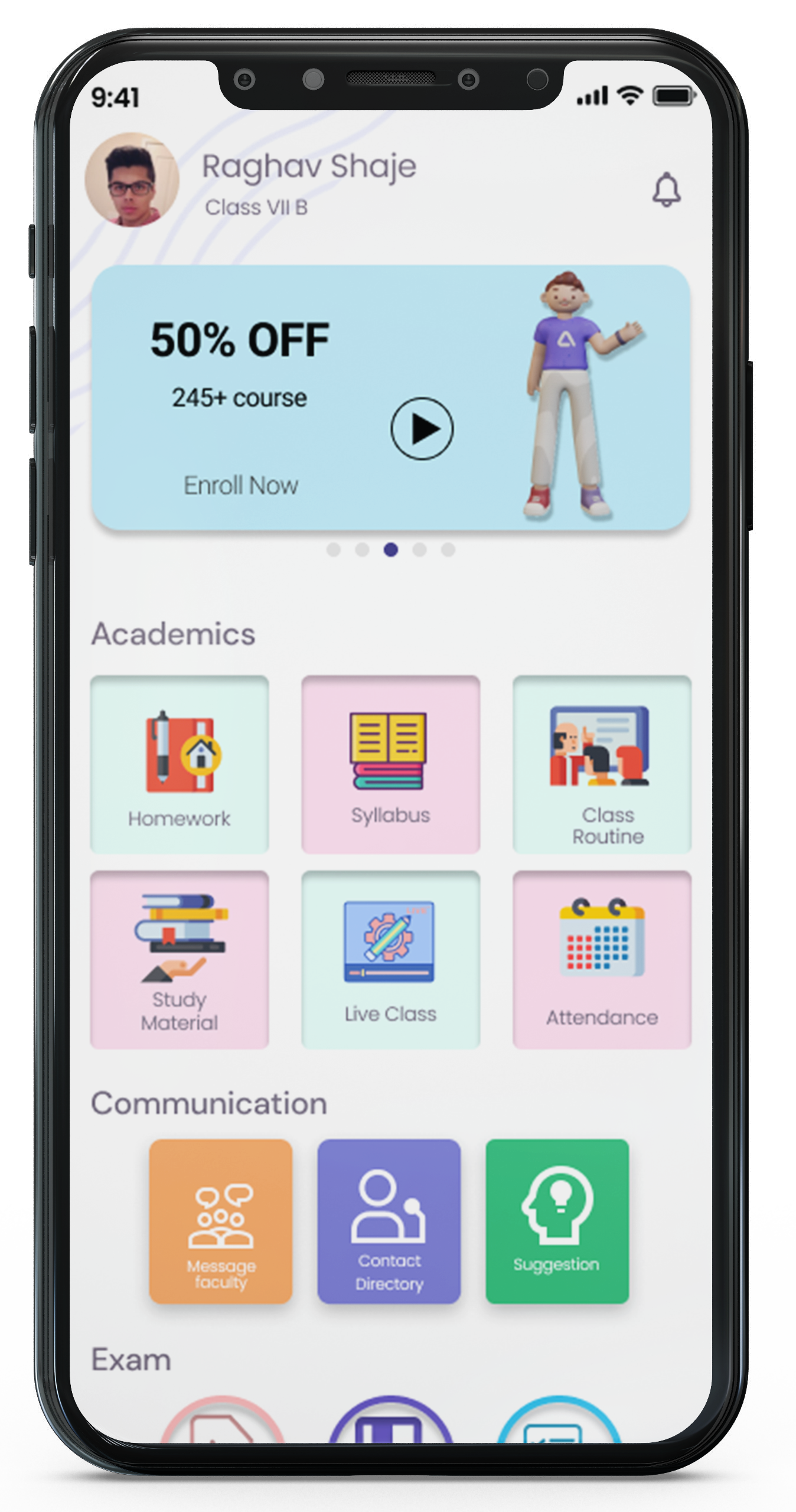Screen dimensions: 796x1512
Task: Open the Contact Directory
Action: click(389, 1221)
